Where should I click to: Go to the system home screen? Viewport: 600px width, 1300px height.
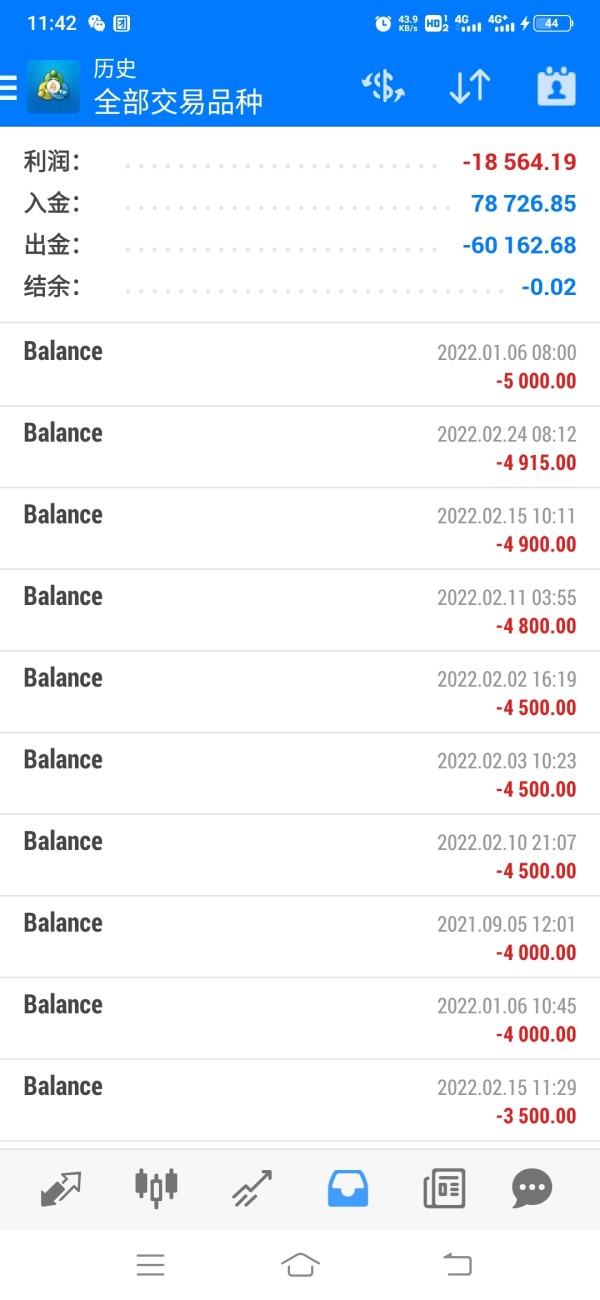[300, 1264]
